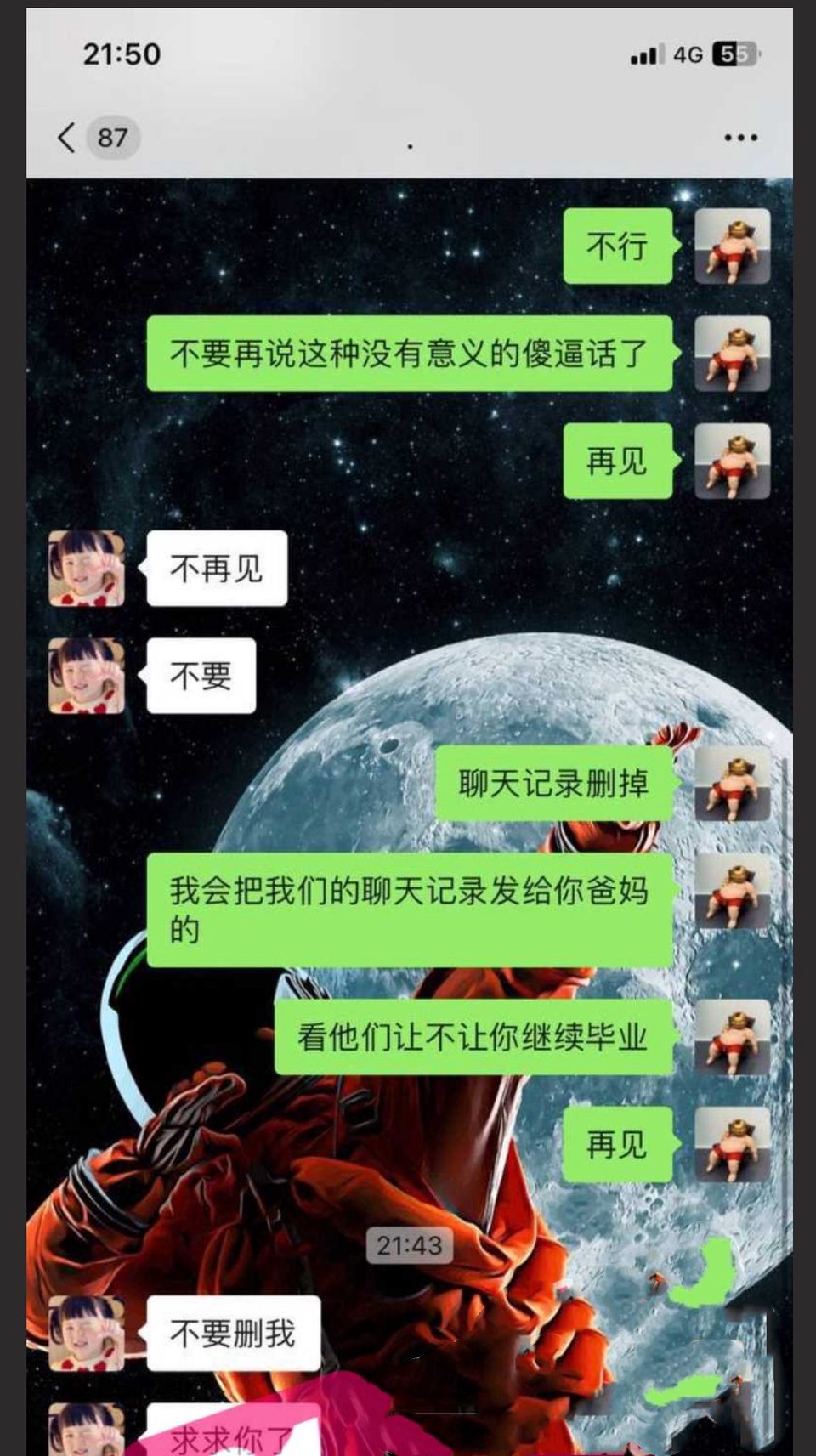Viewport: 816px width, 1456px height.
Task: Open contact's avatar beside the 不再见 message
Action: coord(87,569)
